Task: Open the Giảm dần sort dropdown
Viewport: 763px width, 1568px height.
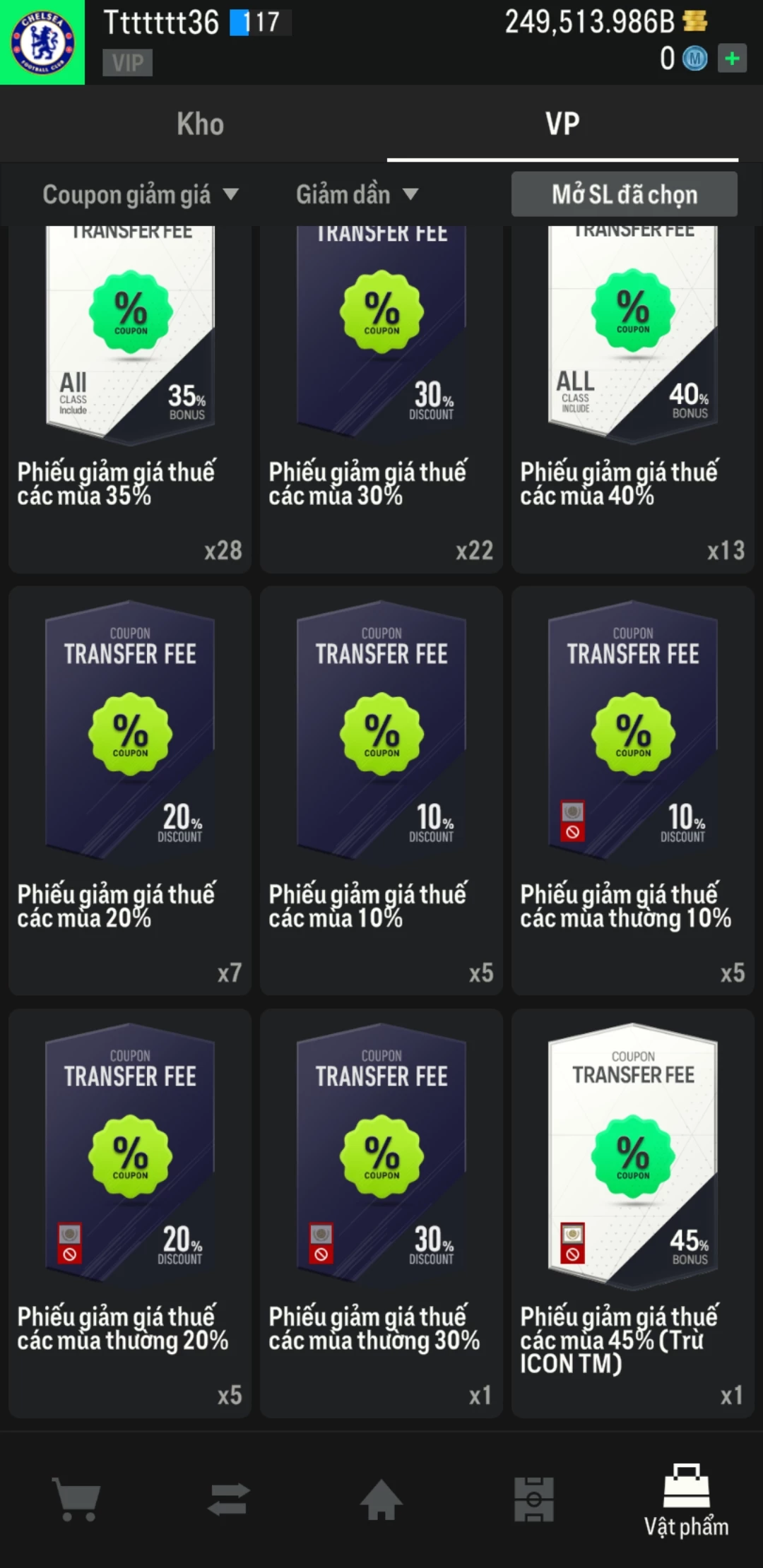Action: coord(357,194)
